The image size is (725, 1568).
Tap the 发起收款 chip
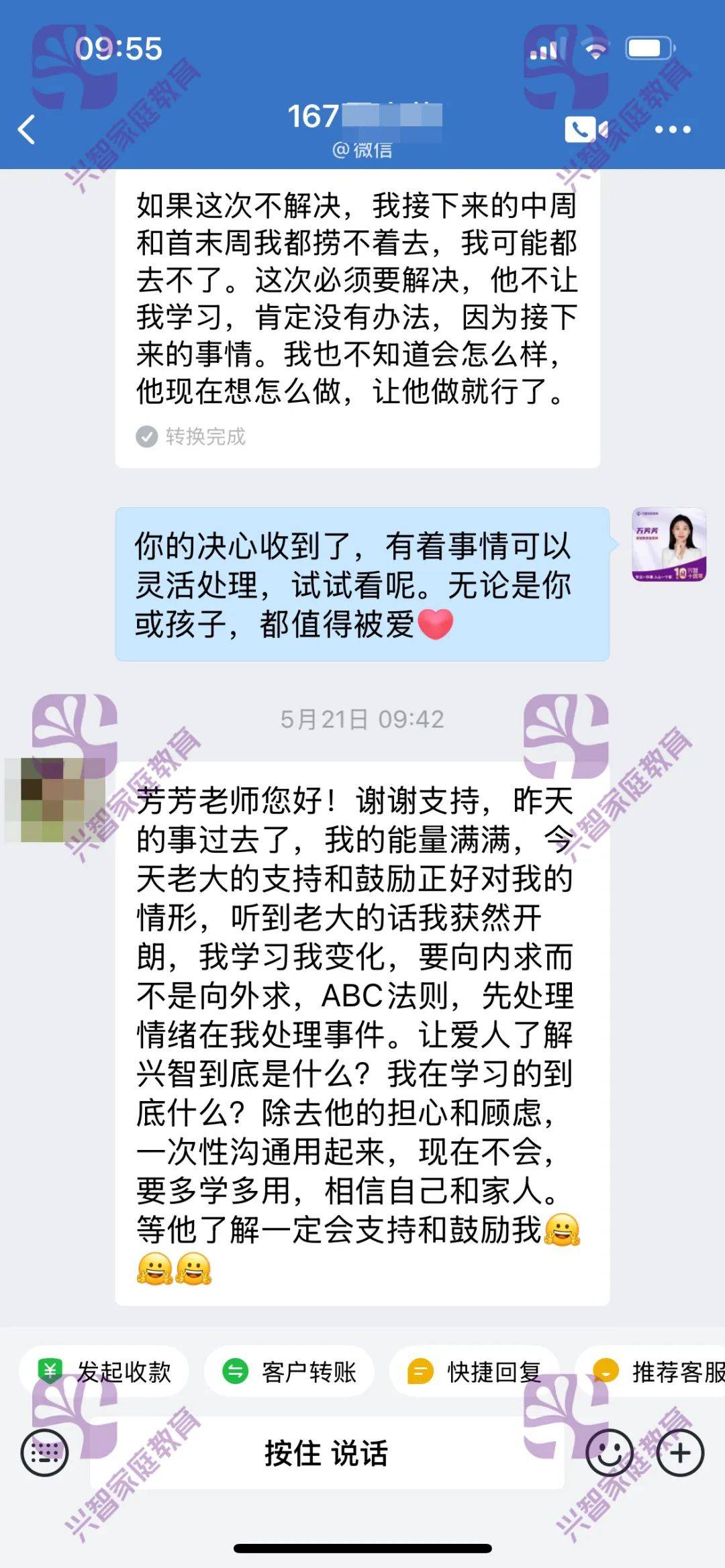[104, 1371]
